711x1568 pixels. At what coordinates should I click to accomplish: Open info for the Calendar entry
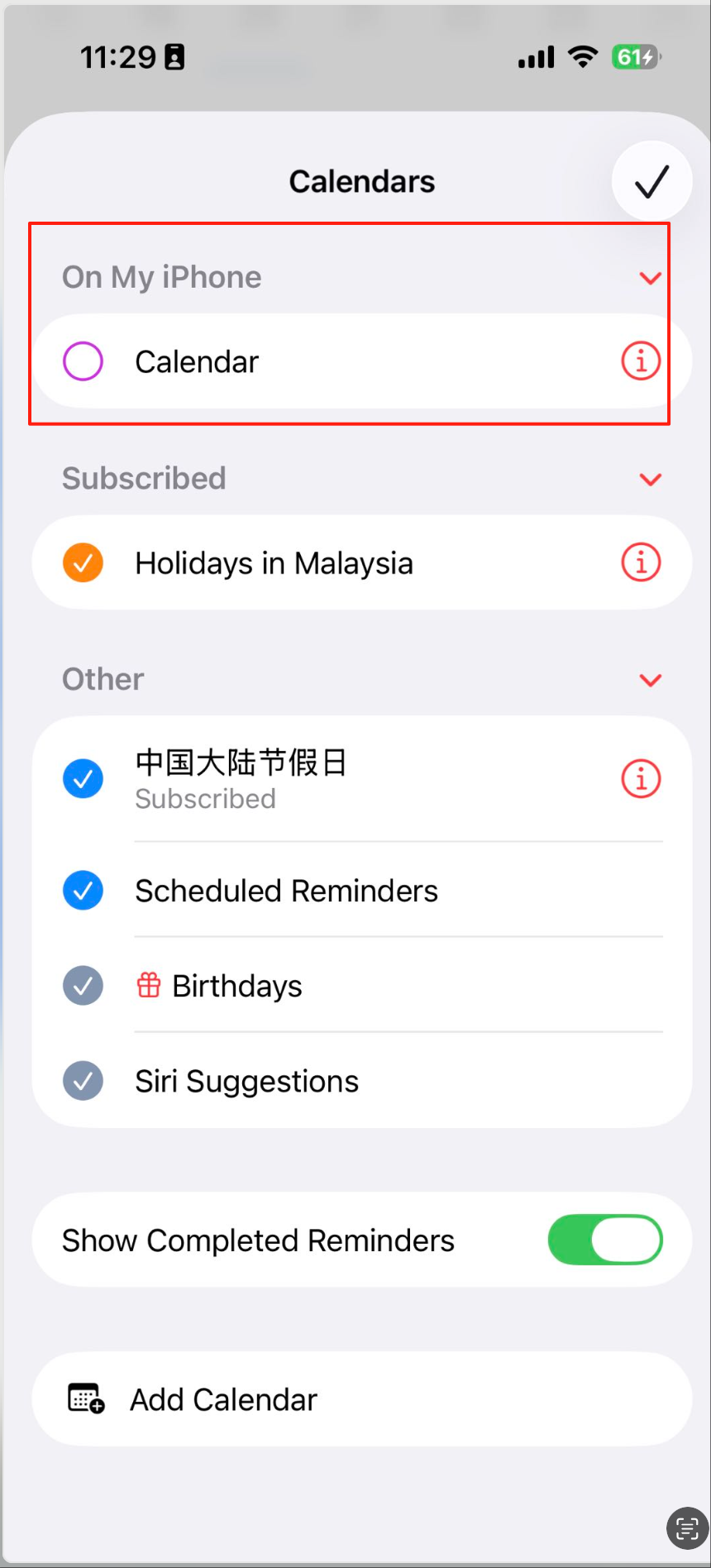click(x=641, y=361)
